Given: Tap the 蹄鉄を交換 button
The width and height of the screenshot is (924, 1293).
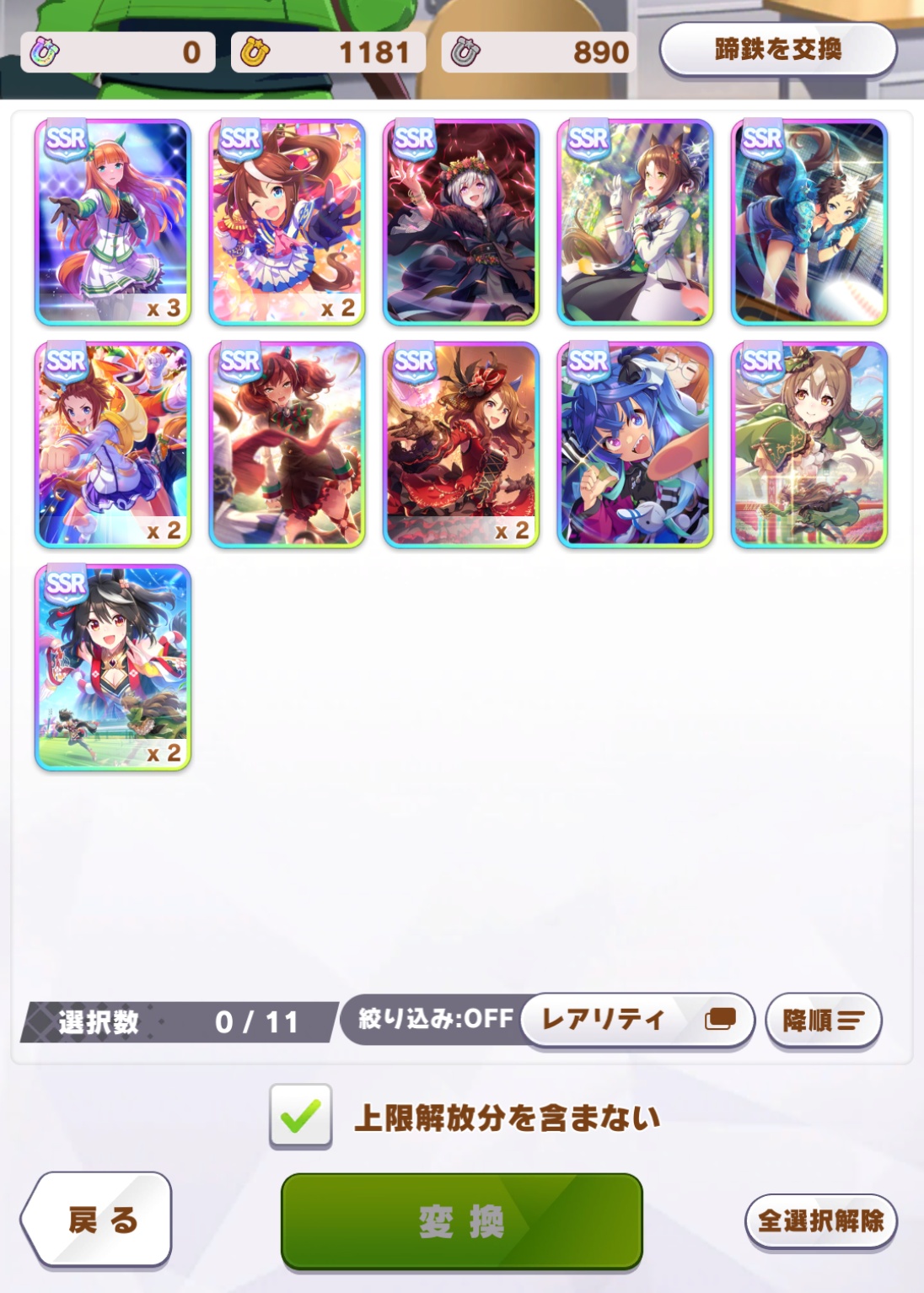Looking at the screenshot, I should pos(777,51).
